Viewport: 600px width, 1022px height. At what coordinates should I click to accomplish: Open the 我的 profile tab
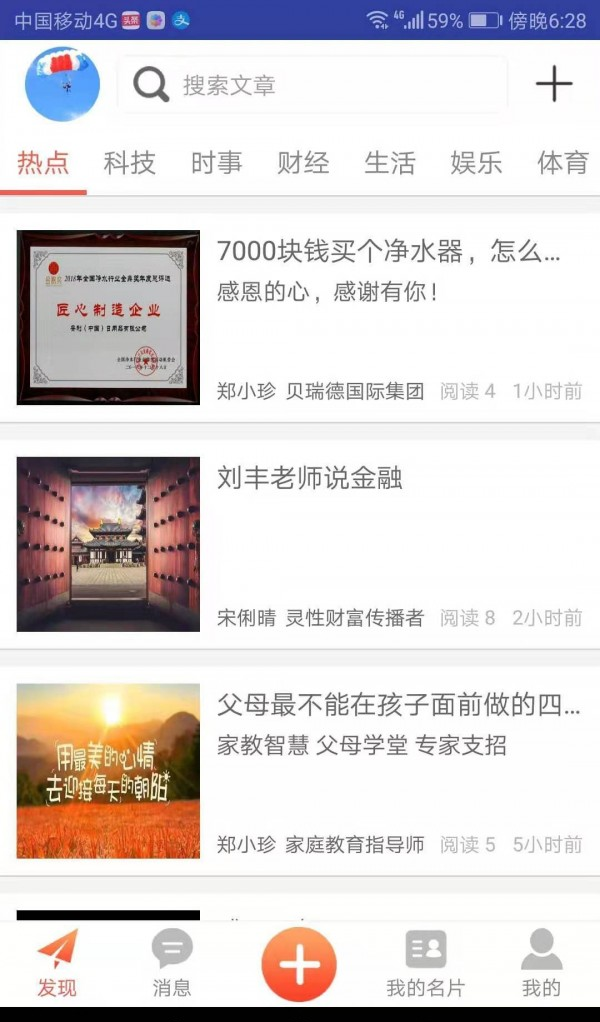pos(541,964)
